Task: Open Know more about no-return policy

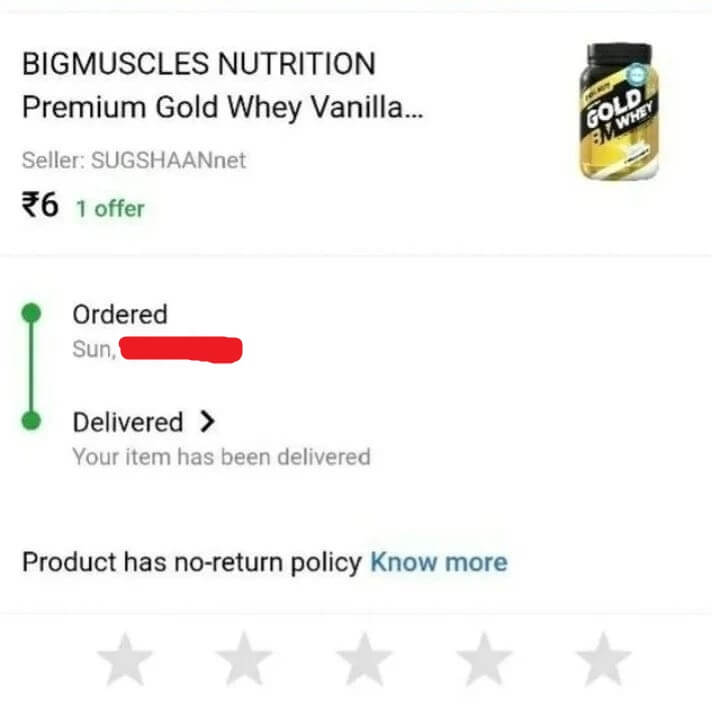Action: click(438, 562)
